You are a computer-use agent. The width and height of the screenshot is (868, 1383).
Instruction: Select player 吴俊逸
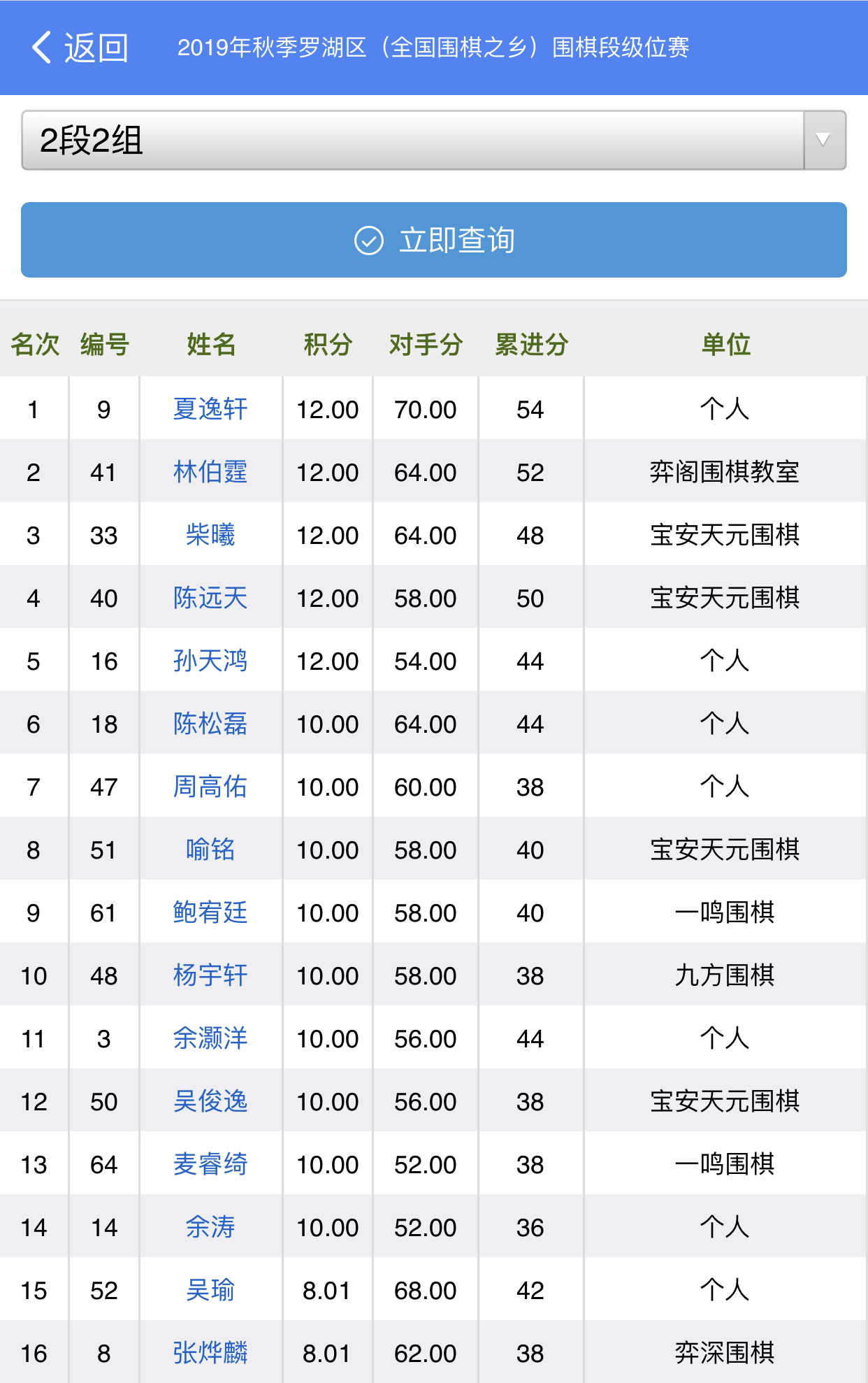[210, 1101]
